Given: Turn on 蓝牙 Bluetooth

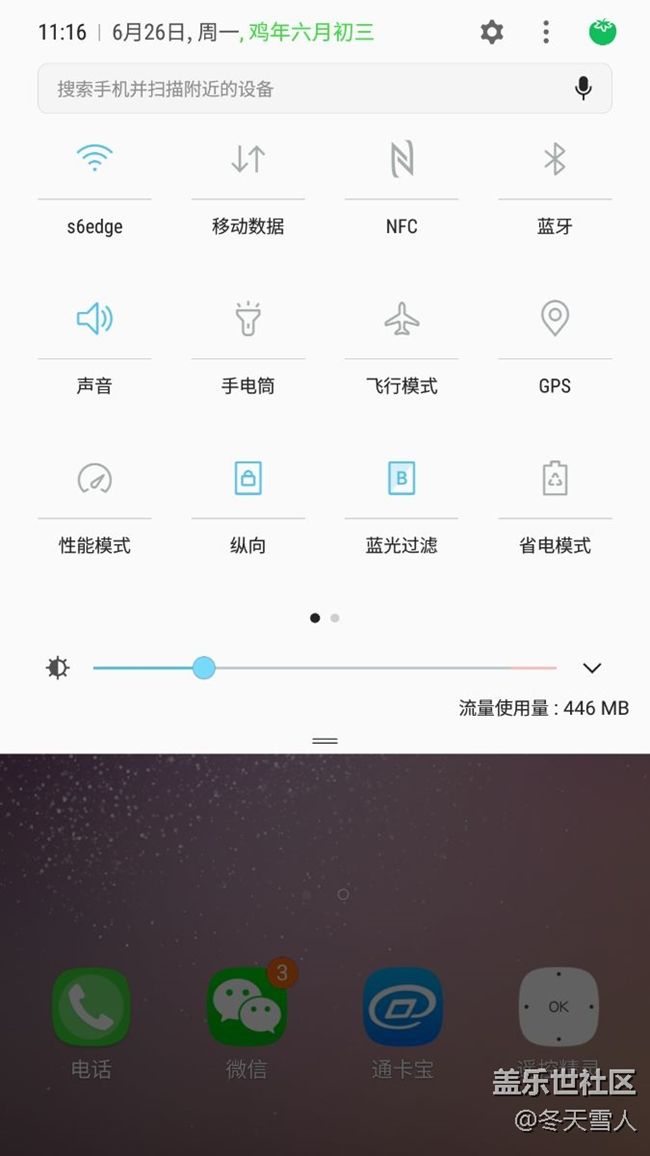Looking at the screenshot, I should [555, 159].
